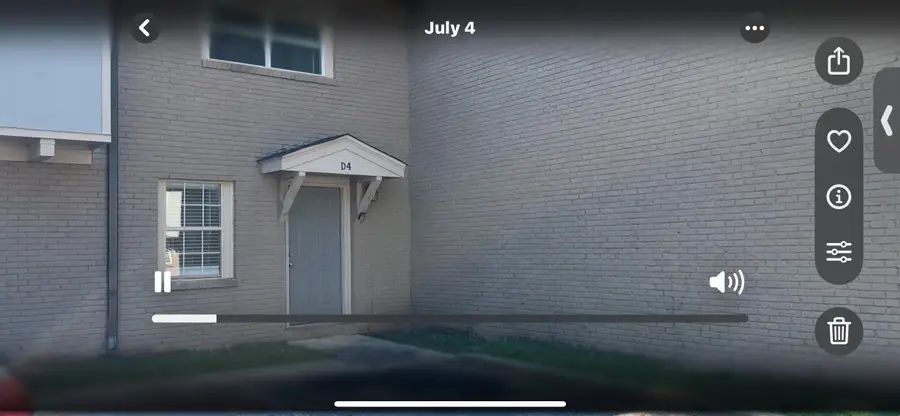Expand the side panel arrow handle
Image resolution: width=900 pixels, height=416 pixels.
point(886,120)
